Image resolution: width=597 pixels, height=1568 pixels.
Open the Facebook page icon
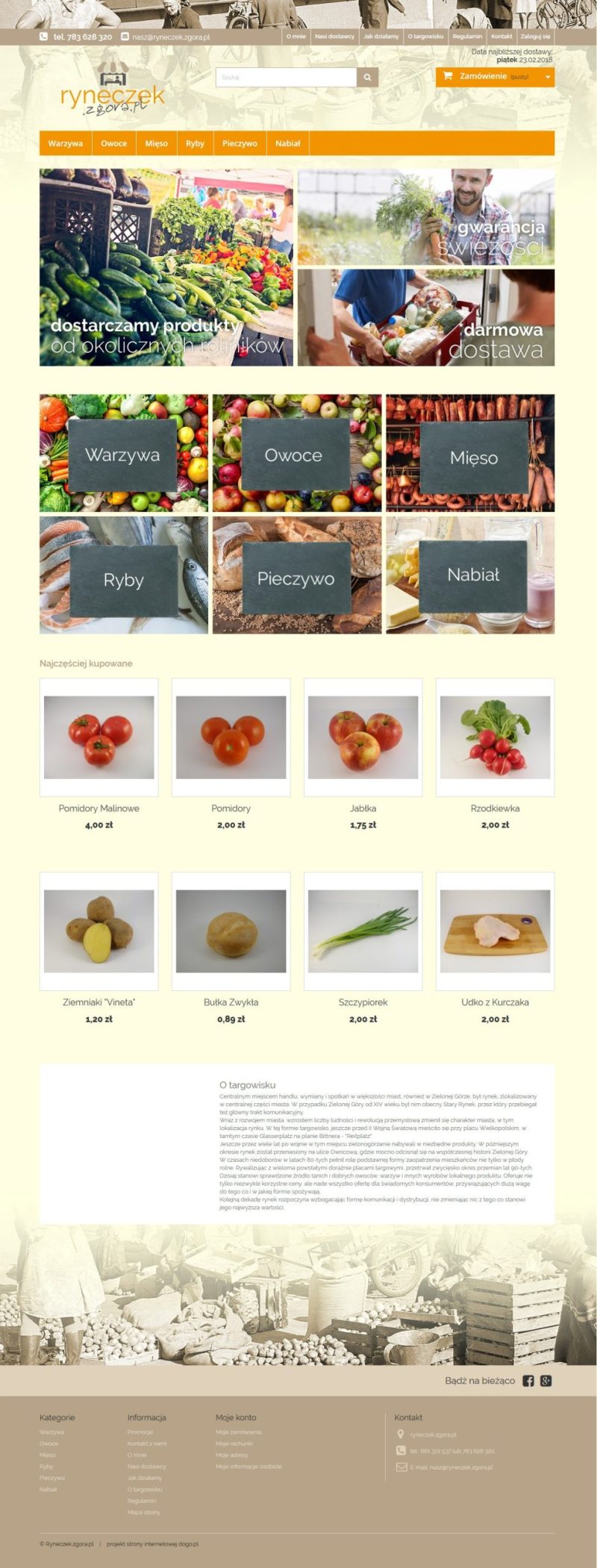[528, 1381]
